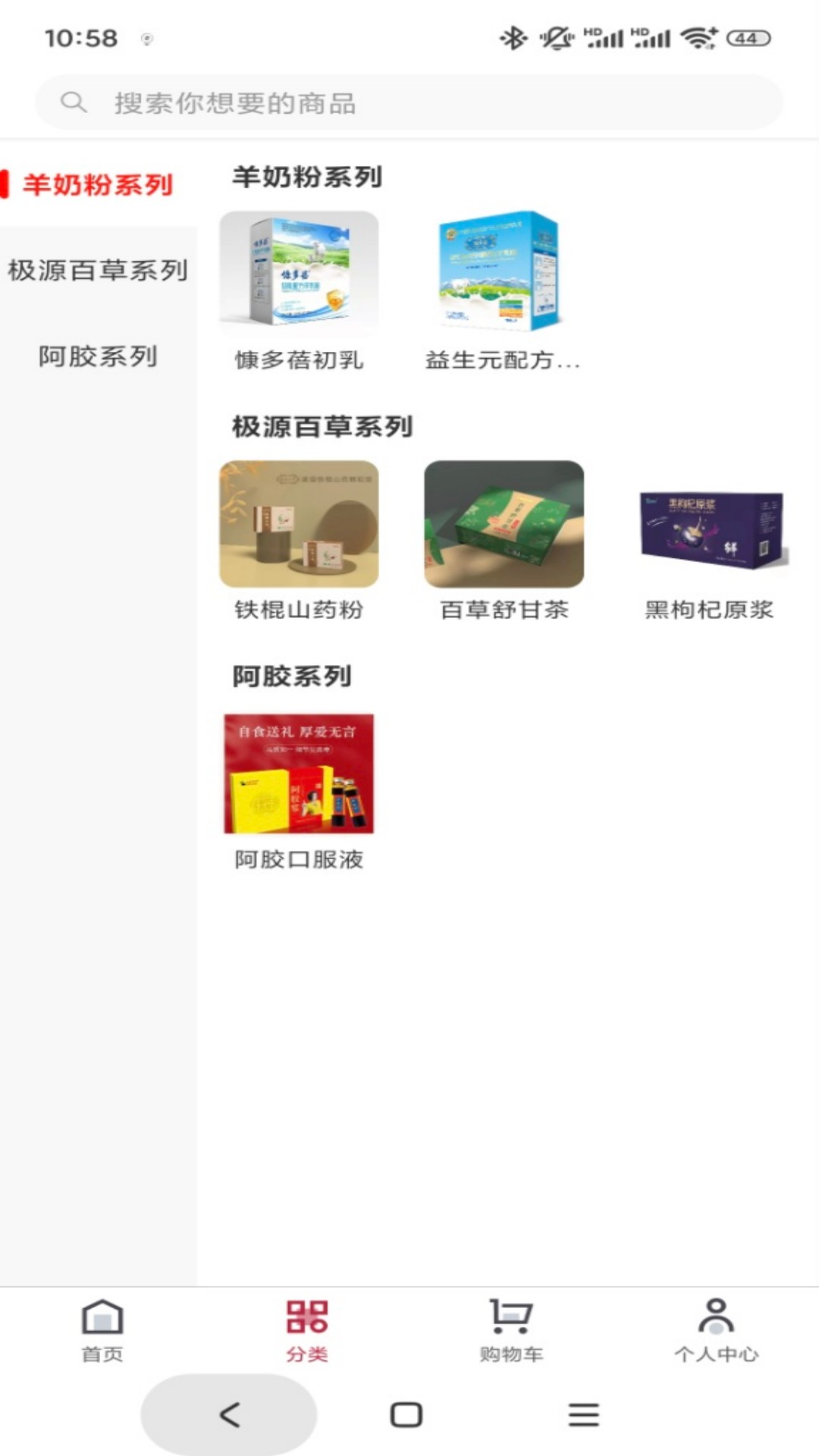Click the 羊奶粉系列 section heading

(x=307, y=176)
